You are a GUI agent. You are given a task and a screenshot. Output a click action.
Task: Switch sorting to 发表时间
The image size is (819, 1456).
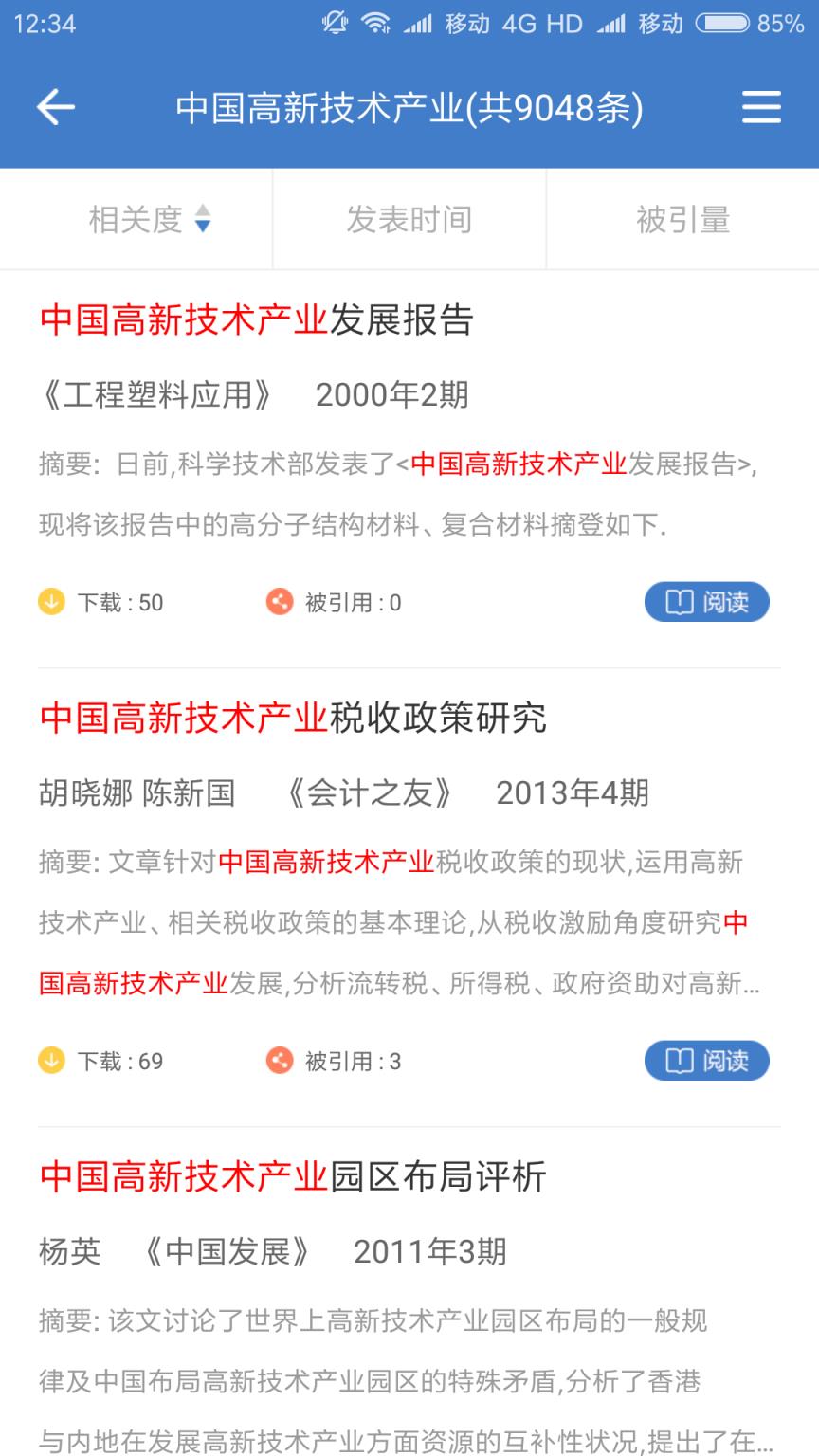point(409,219)
